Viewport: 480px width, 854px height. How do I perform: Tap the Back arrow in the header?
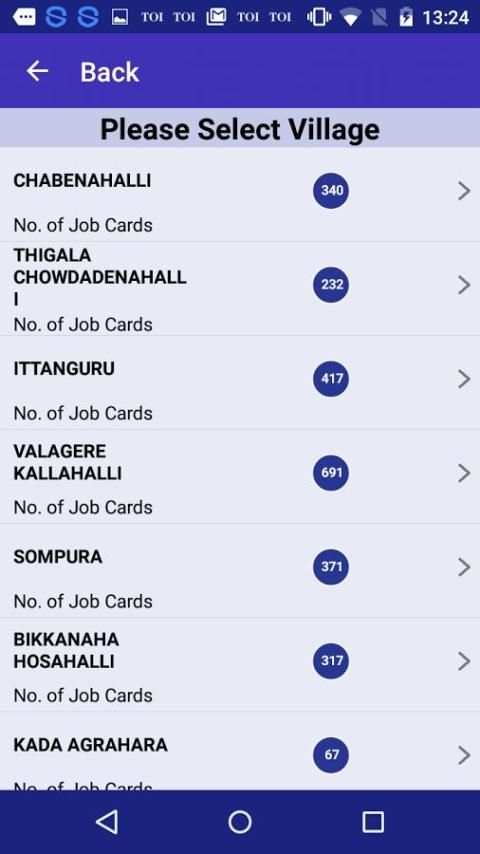coord(38,71)
